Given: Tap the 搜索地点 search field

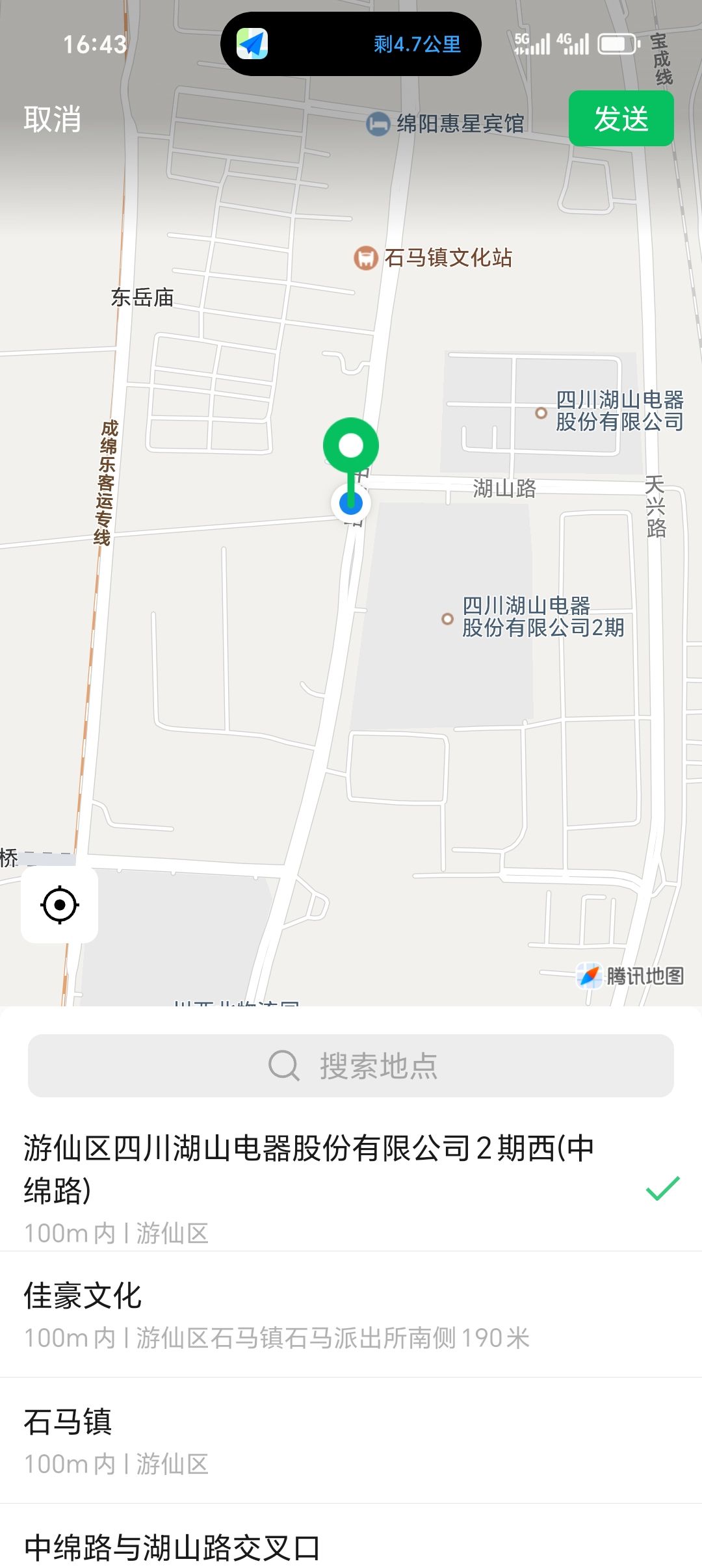Looking at the screenshot, I should point(351,1065).
